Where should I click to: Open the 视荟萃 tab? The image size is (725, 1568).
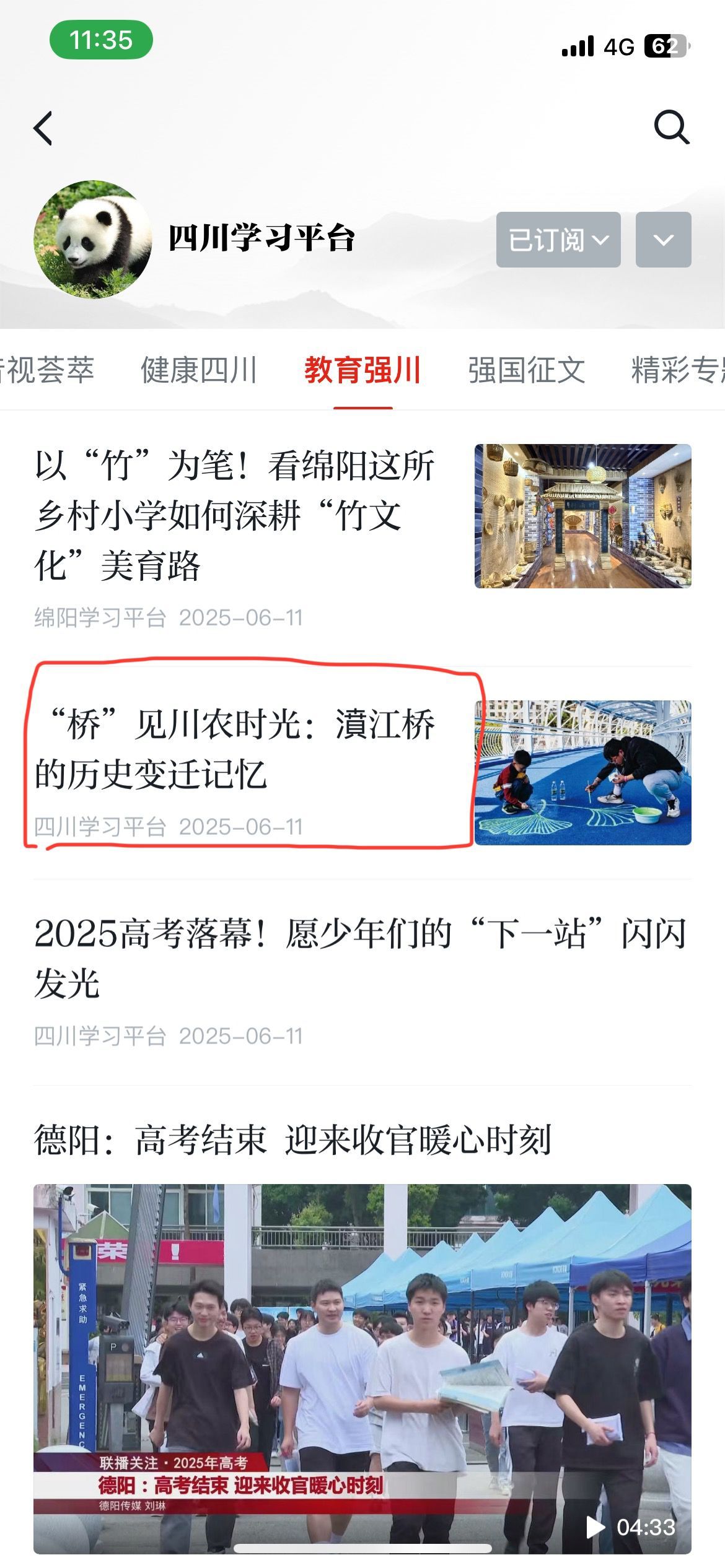(47, 370)
